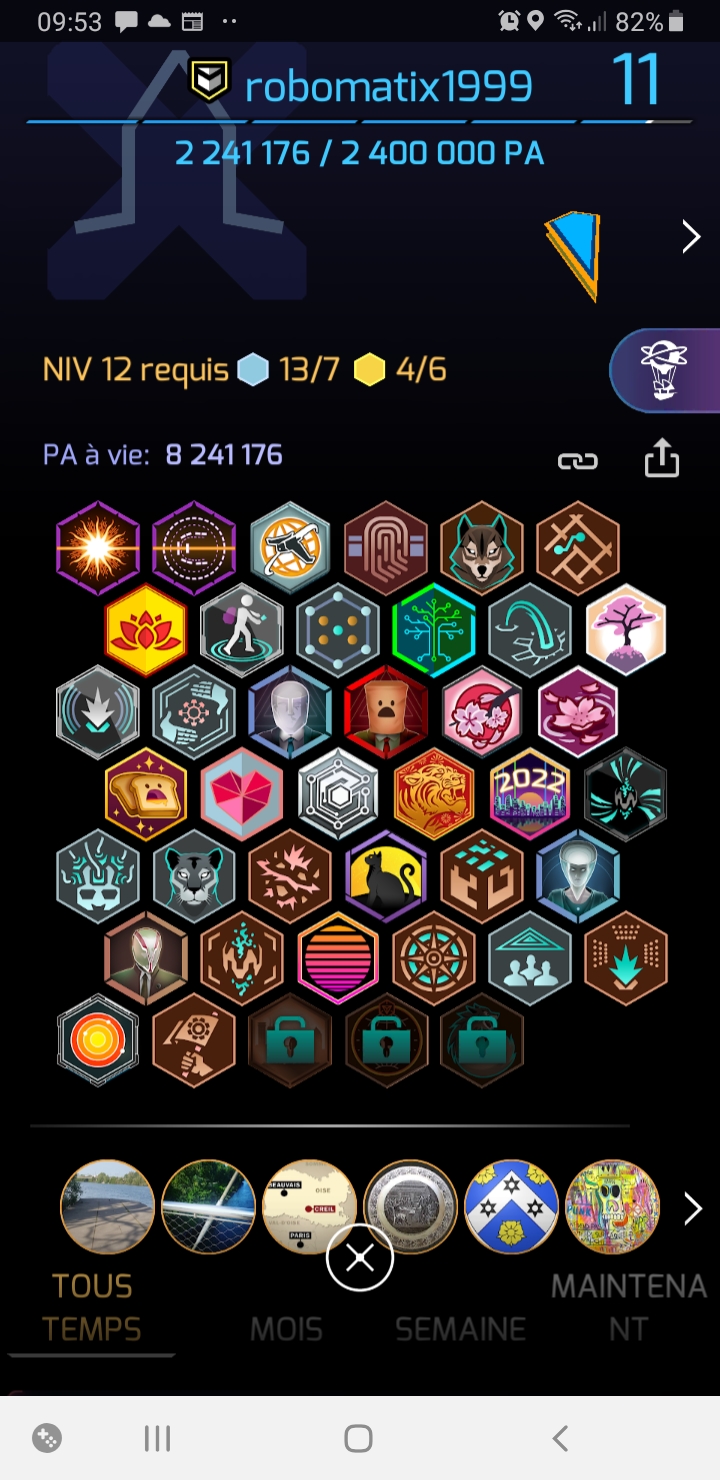Show the Maintenant stats tab
The width and height of the screenshot is (720, 1480).
pyautogui.click(x=628, y=1307)
